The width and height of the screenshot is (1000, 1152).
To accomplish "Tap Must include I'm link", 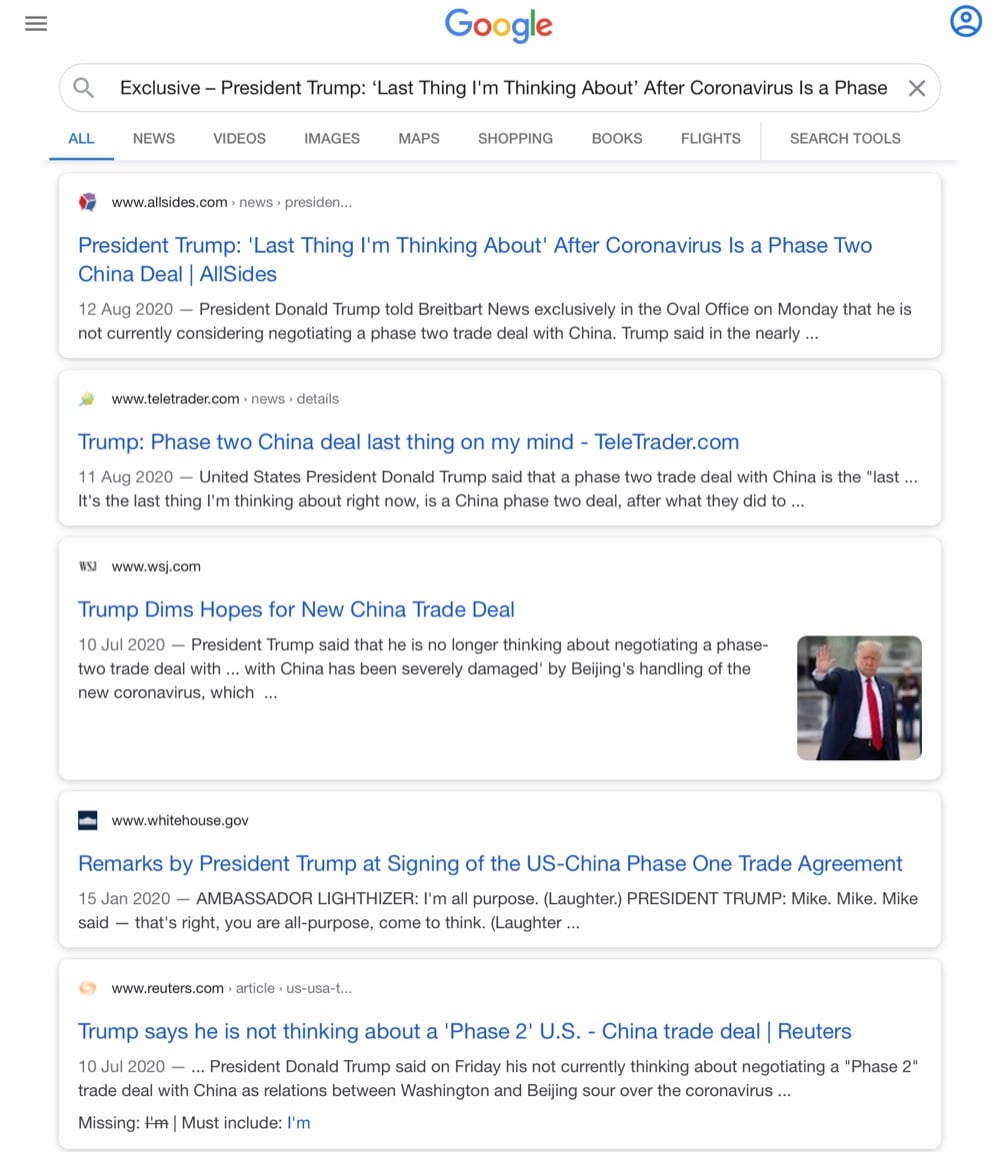I will 298,1123.
